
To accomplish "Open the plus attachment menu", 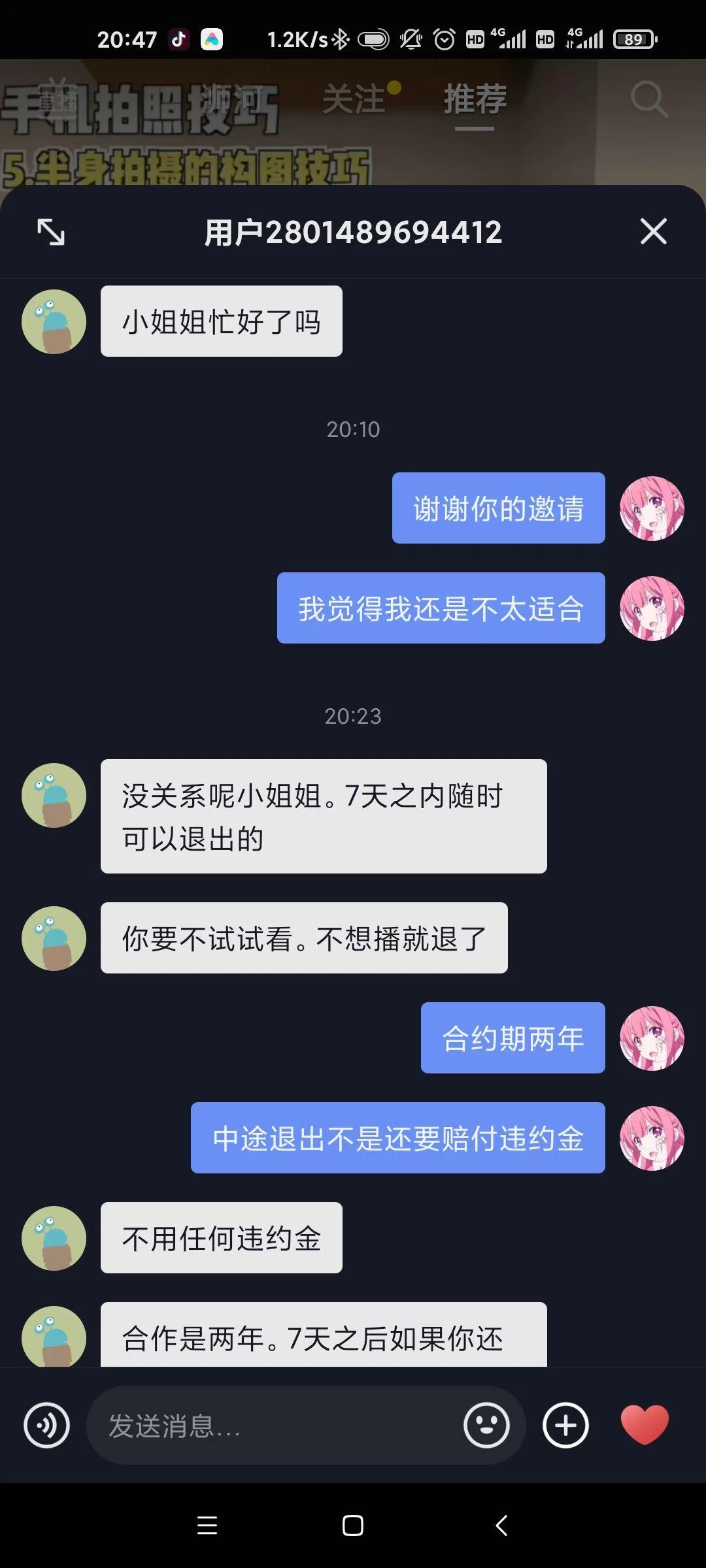I will [565, 1425].
